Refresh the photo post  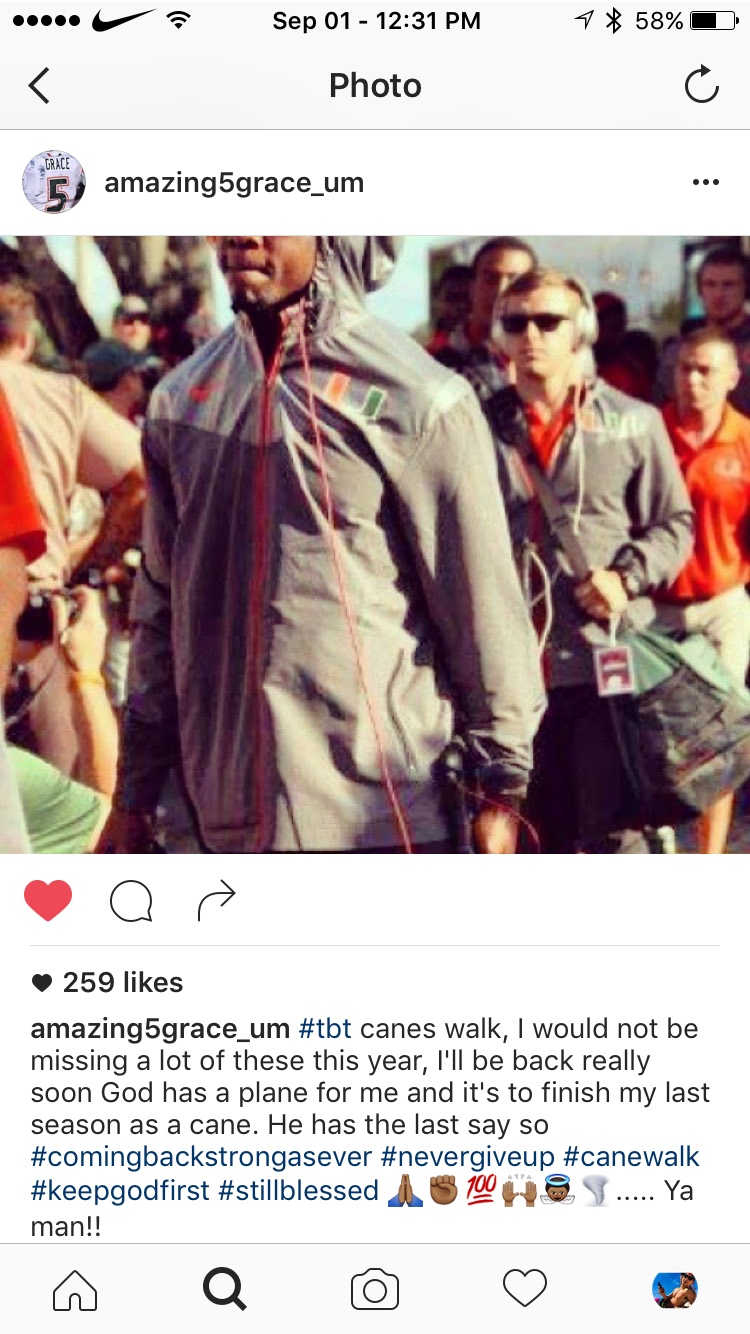click(701, 86)
